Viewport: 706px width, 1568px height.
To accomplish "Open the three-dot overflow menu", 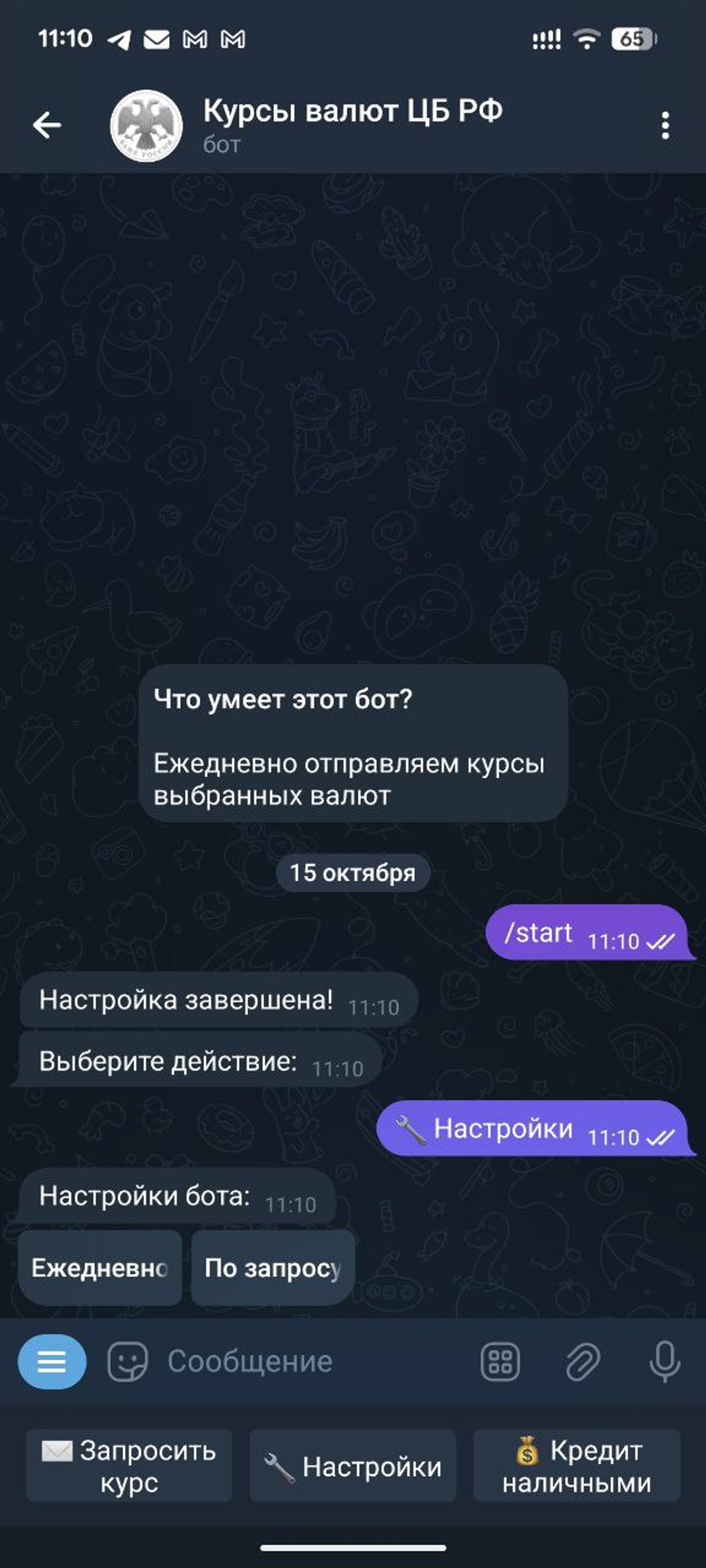I will click(x=665, y=125).
